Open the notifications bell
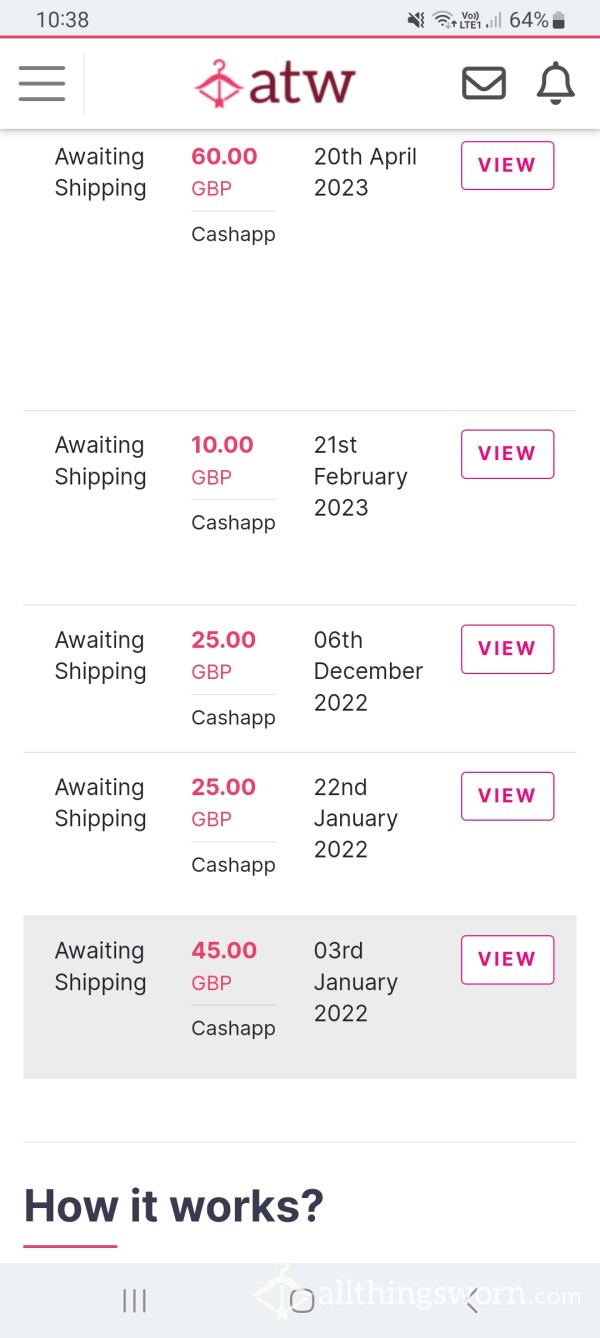Screen dimensions: 600x1338 (556, 84)
